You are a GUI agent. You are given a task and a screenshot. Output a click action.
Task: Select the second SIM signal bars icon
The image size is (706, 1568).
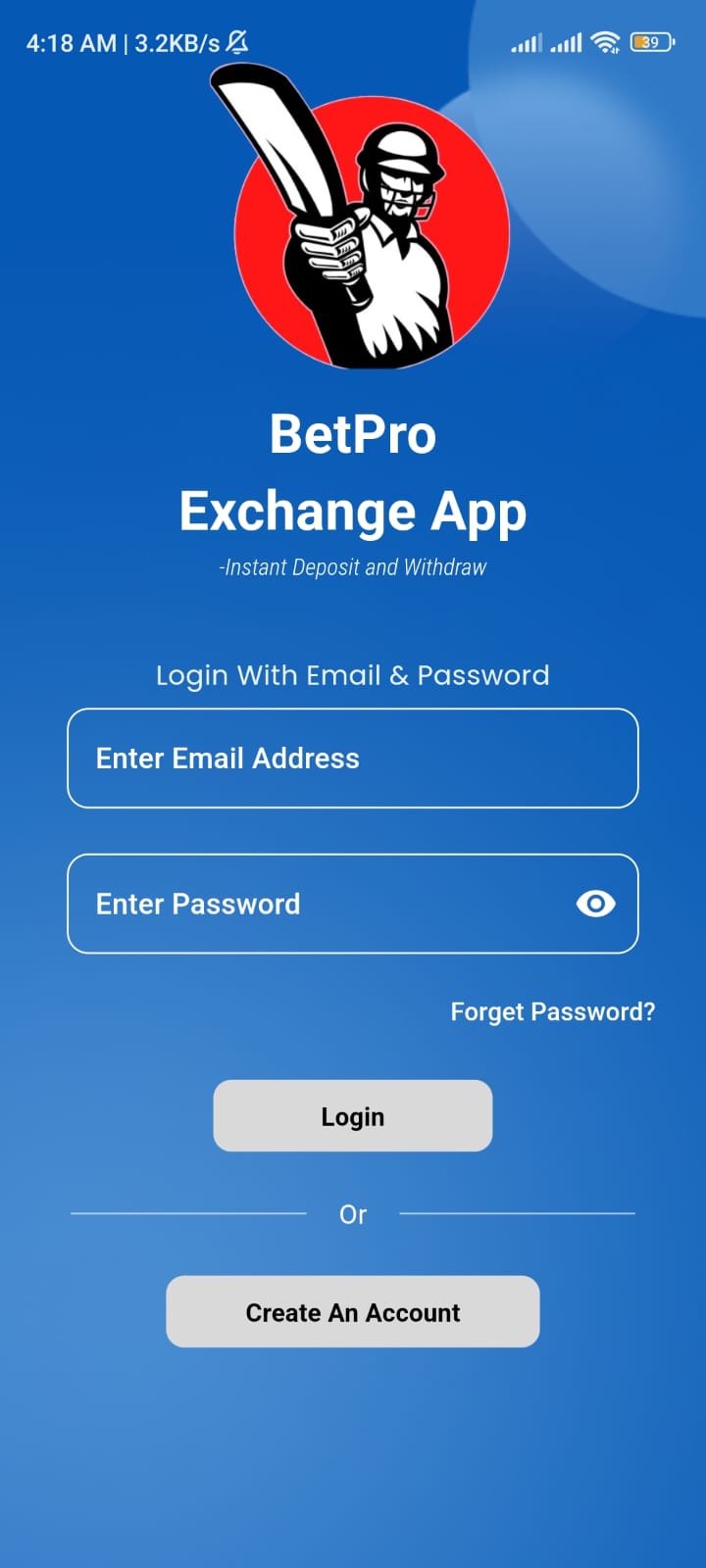pyautogui.click(x=567, y=42)
